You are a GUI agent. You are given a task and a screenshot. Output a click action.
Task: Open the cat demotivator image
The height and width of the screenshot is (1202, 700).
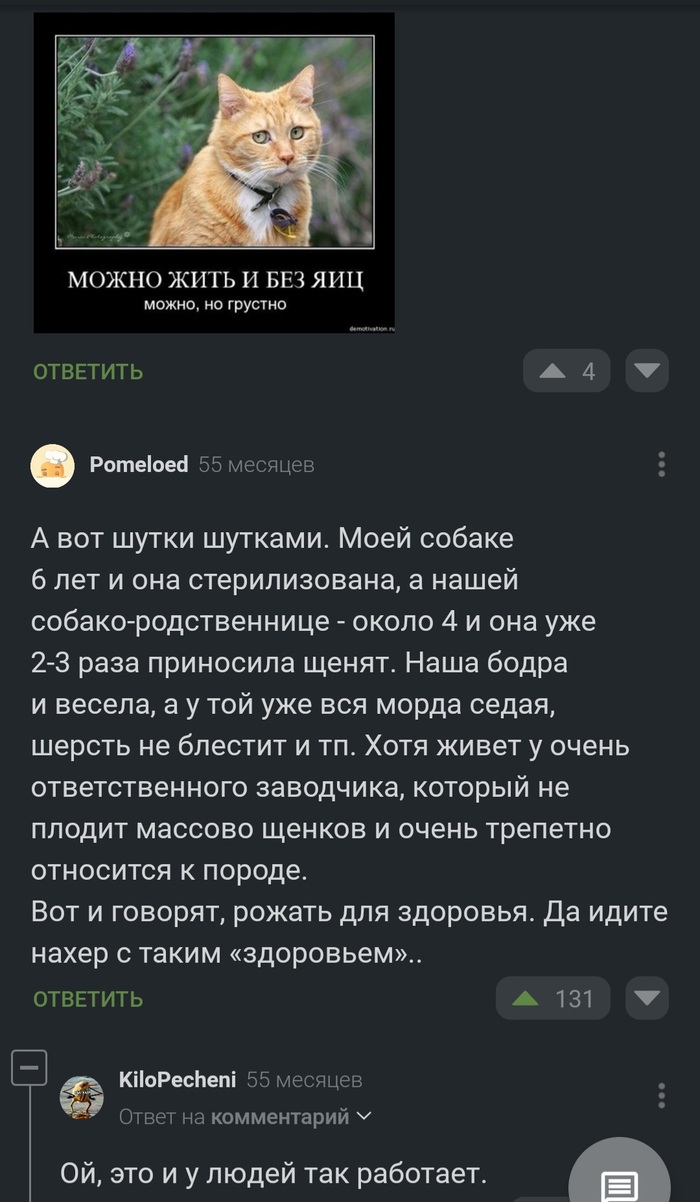tap(214, 172)
